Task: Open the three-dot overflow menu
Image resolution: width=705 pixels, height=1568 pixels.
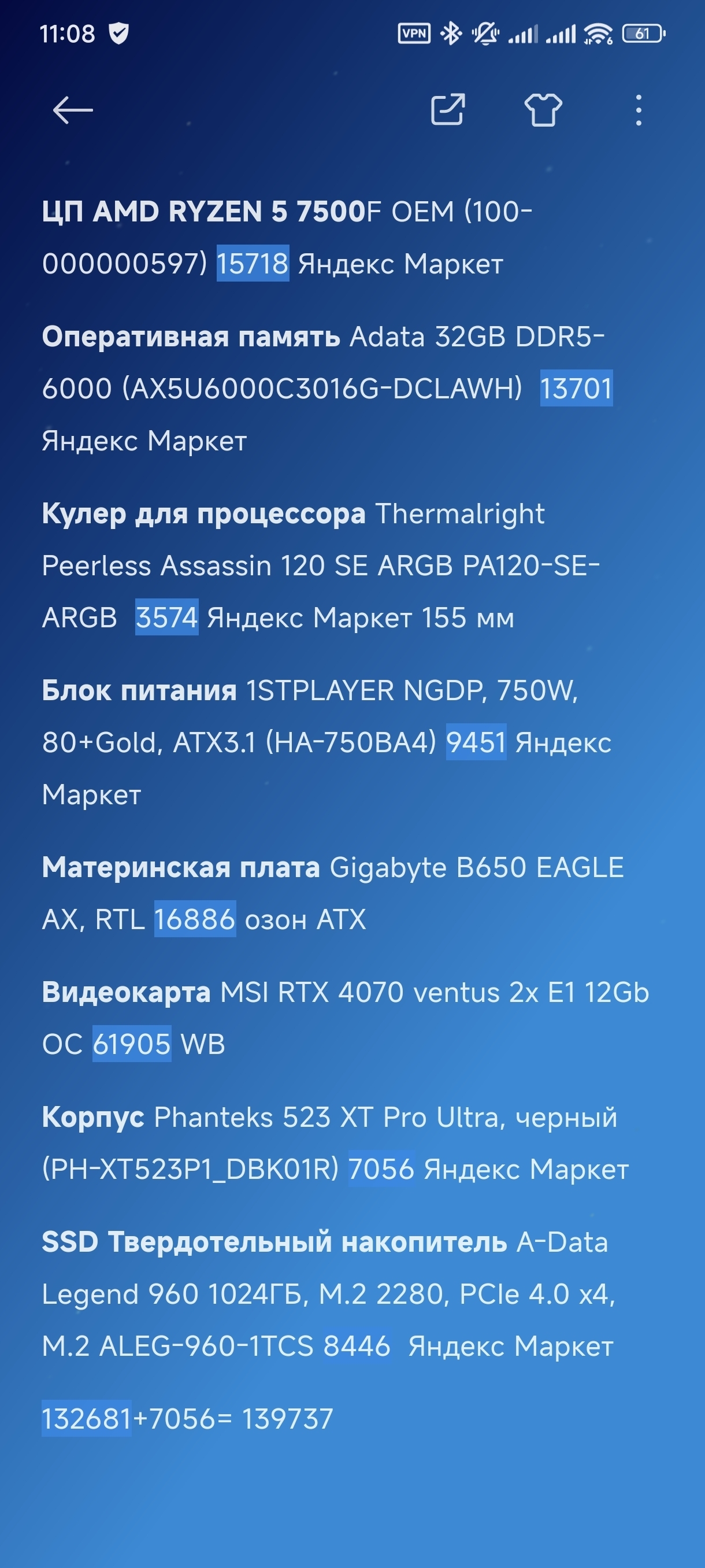Action: pyautogui.click(x=638, y=110)
